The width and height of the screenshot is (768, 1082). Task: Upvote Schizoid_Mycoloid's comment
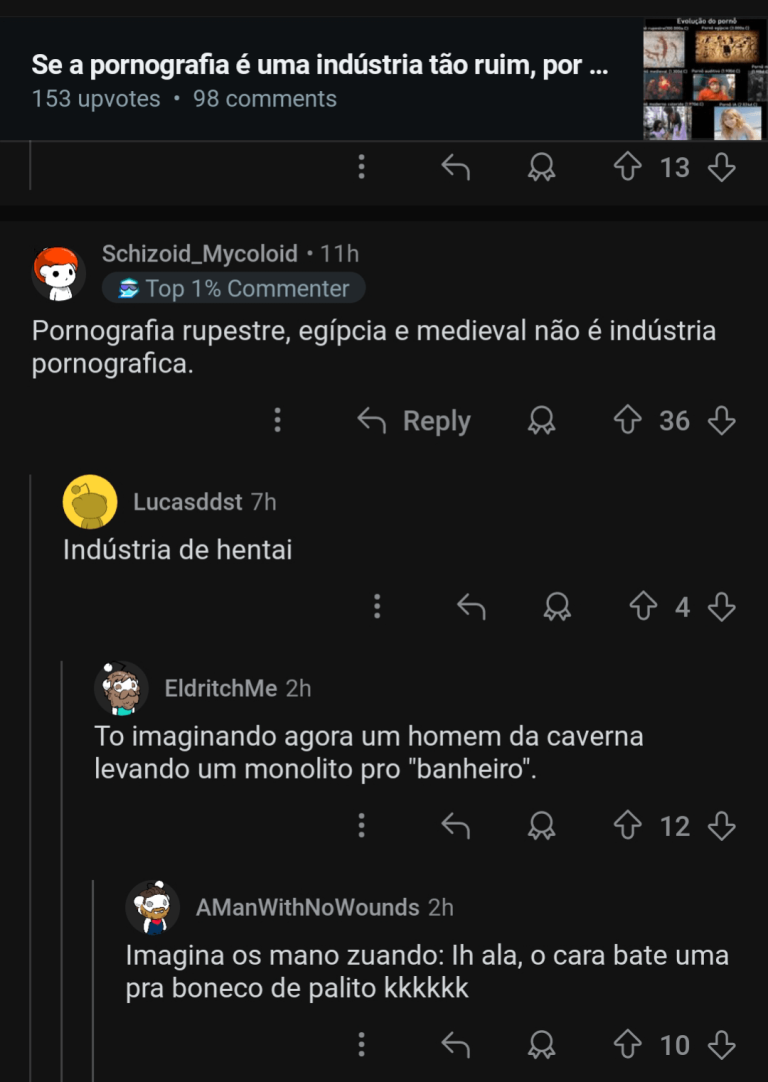click(627, 421)
